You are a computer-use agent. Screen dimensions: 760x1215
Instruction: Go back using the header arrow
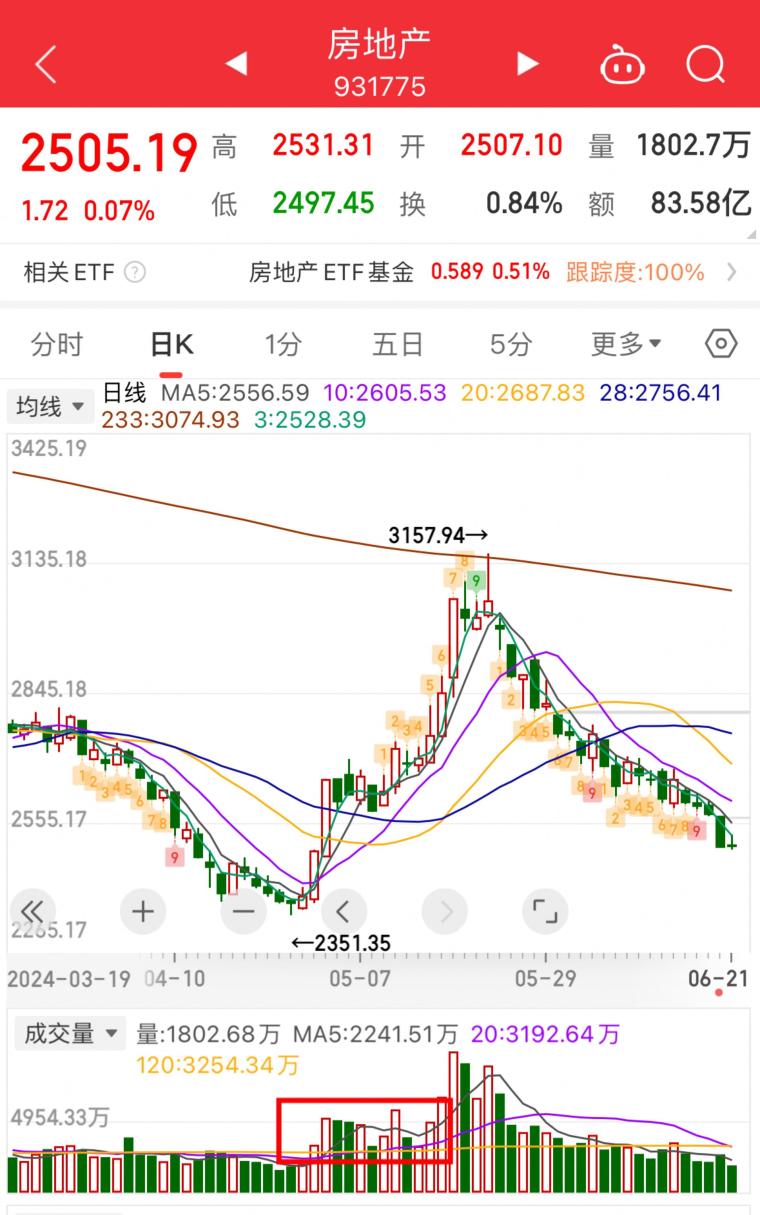point(45,66)
